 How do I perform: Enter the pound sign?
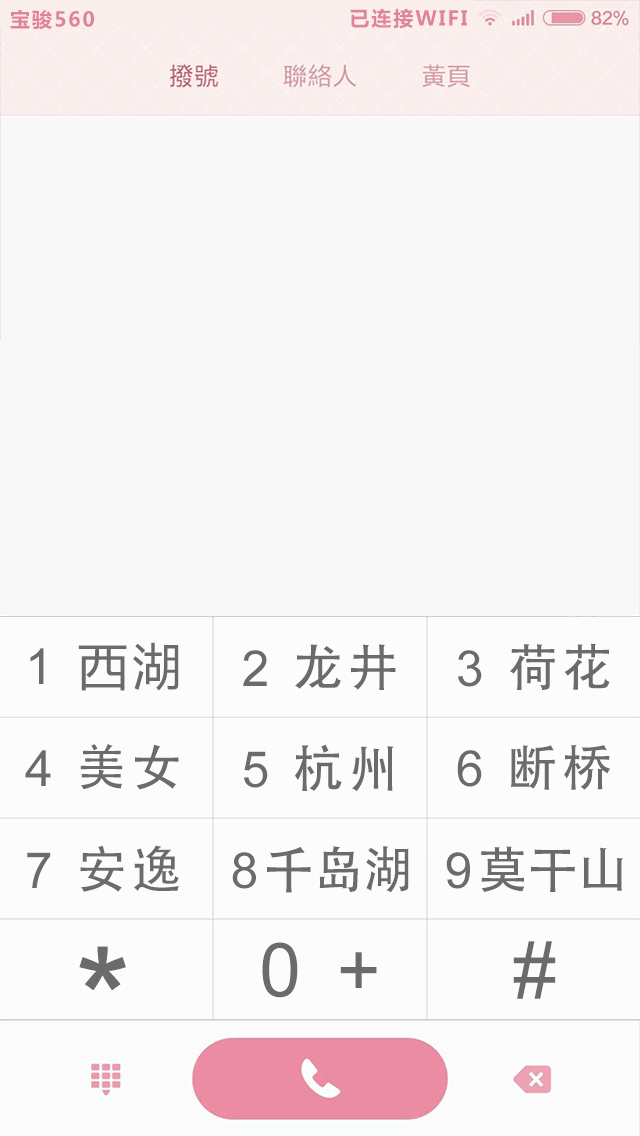click(x=534, y=970)
